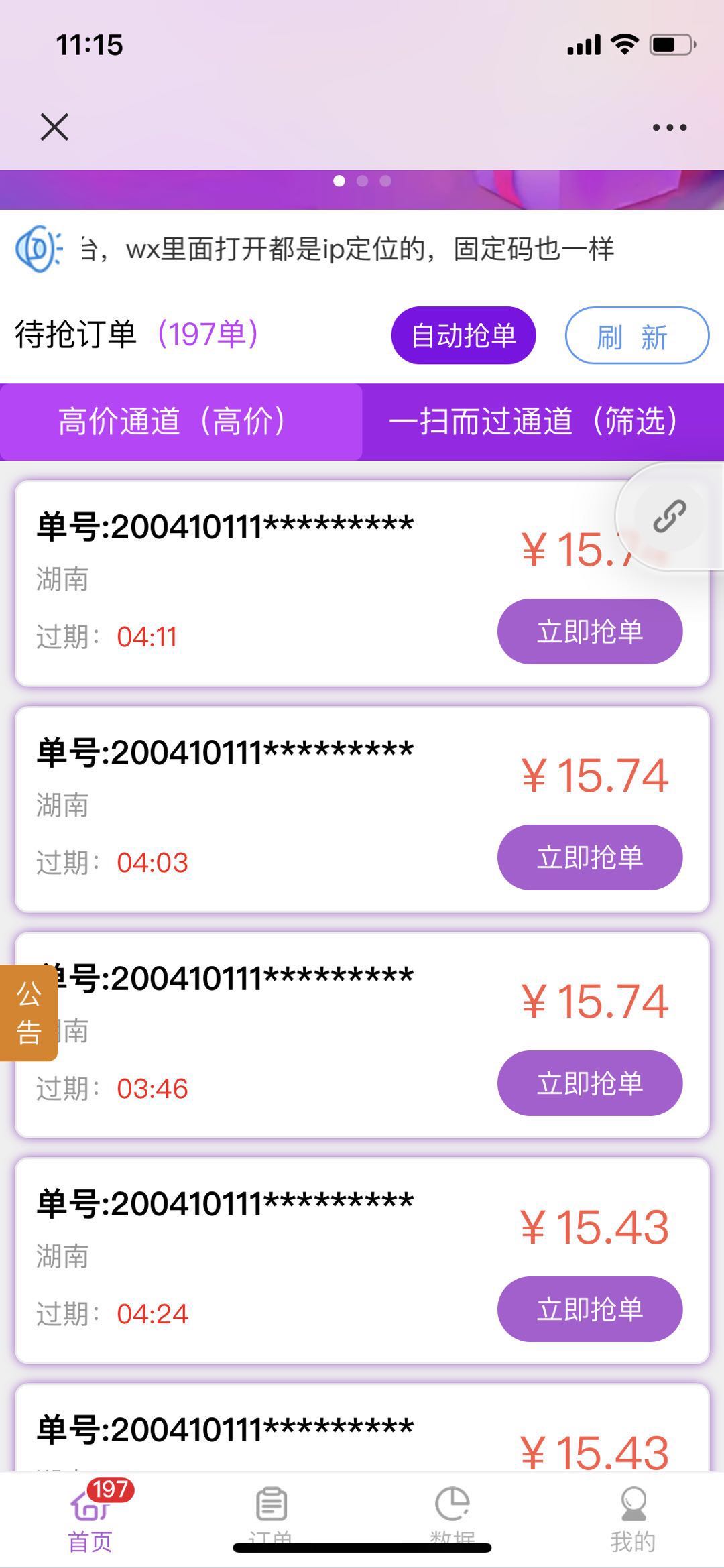
Task: Tap the floating chain link icon
Action: [x=670, y=516]
